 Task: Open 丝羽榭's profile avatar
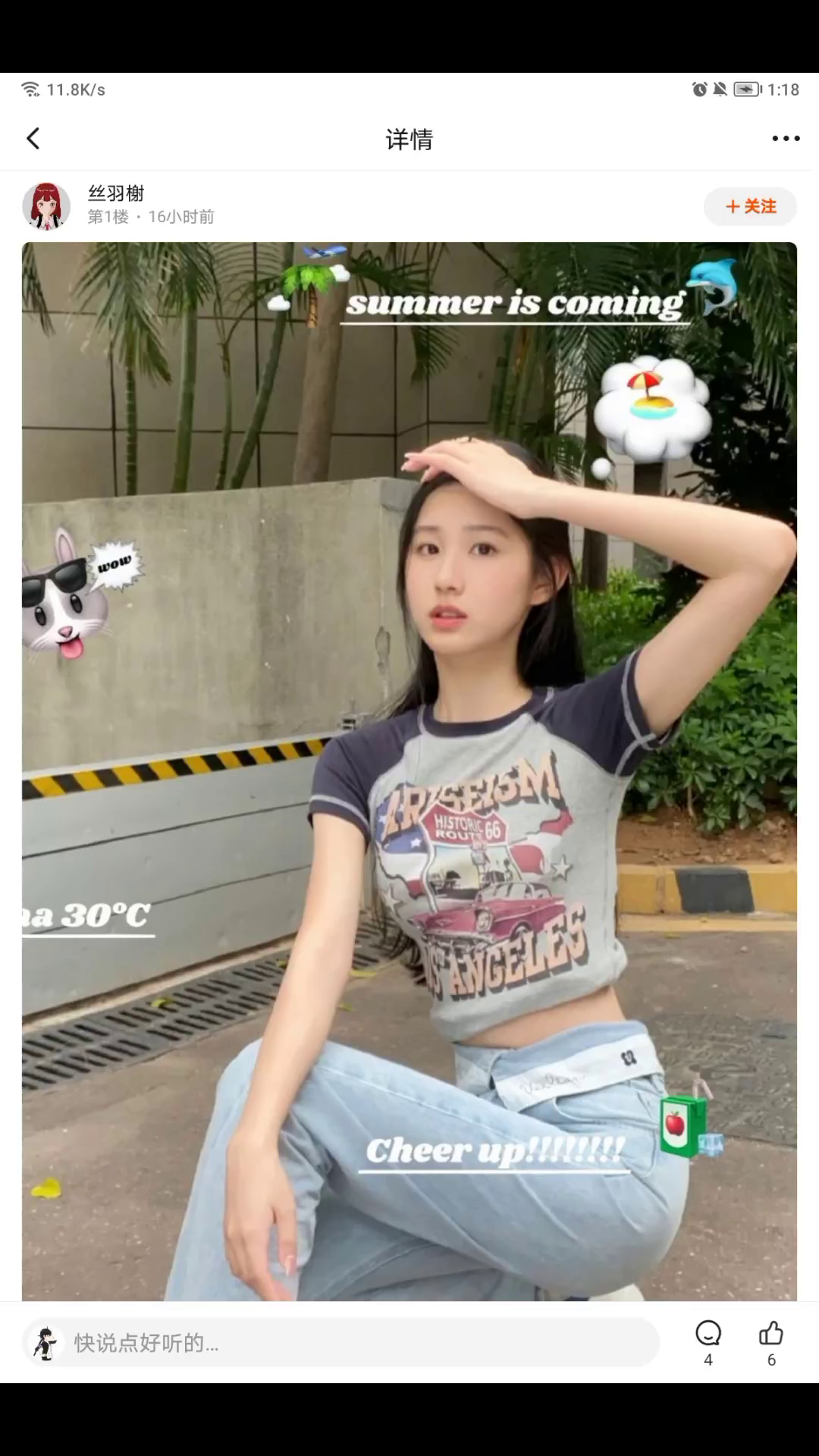[x=46, y=206]
